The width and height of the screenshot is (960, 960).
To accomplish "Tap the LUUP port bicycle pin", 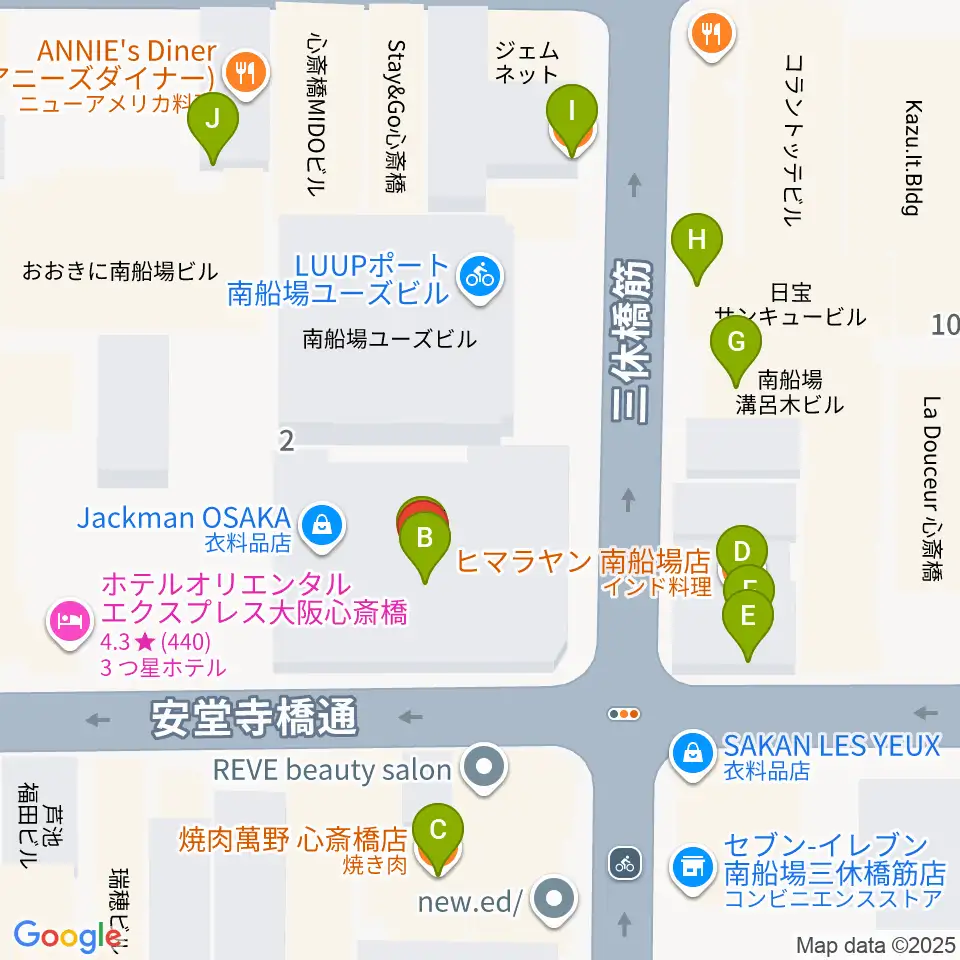I will point(481,273).
